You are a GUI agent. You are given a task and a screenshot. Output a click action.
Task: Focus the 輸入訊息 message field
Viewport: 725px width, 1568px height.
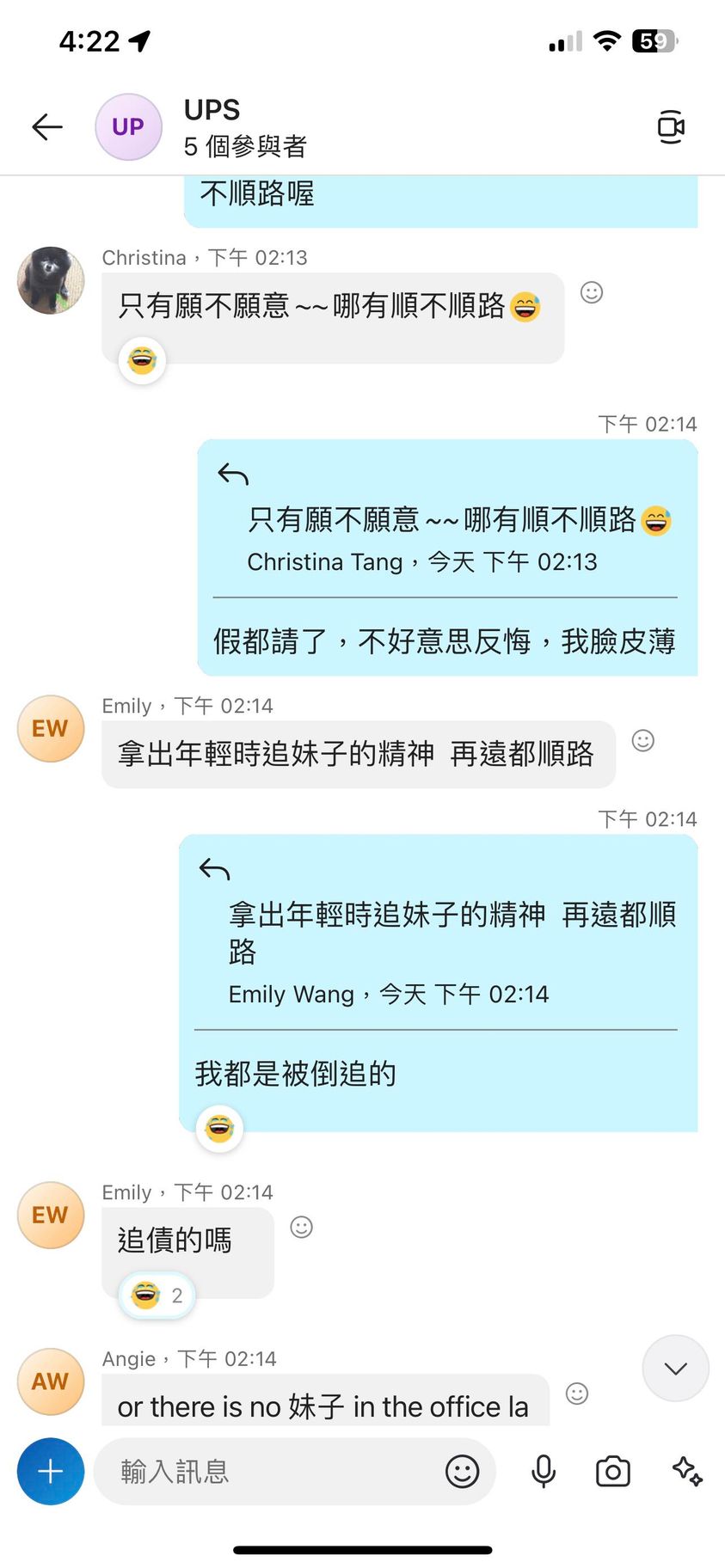[267, 1472]
